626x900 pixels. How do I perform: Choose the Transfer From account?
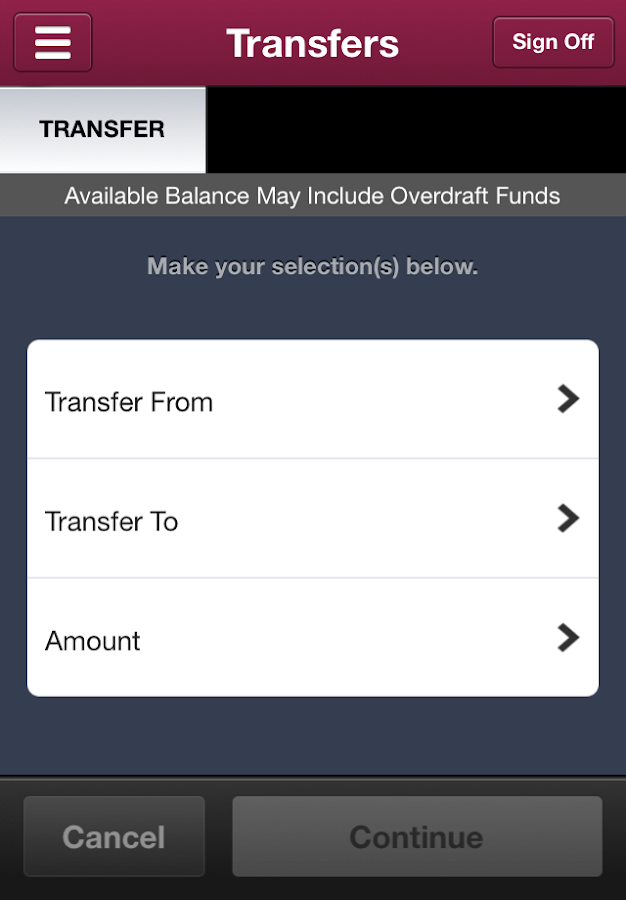pos(312,401)
